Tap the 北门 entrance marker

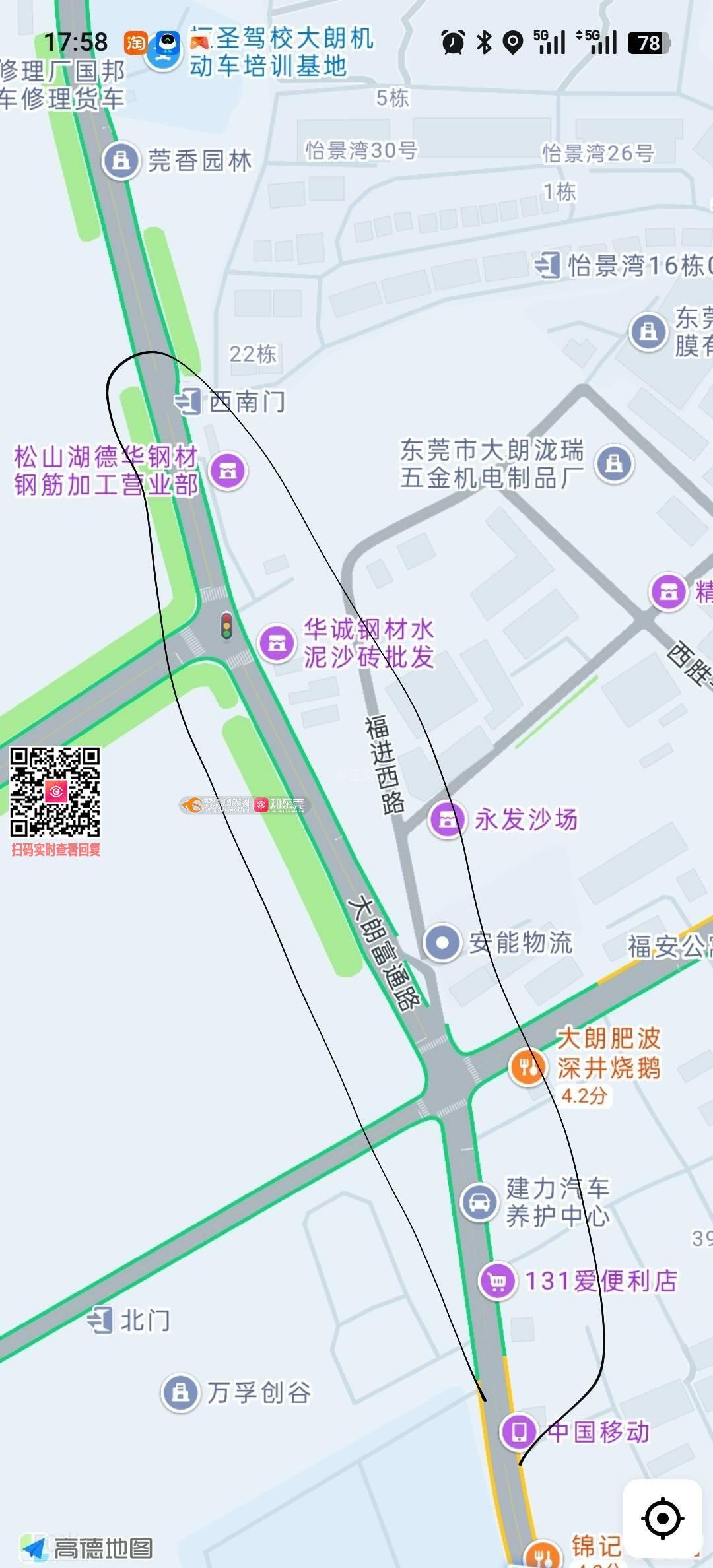pos(100,1320)
